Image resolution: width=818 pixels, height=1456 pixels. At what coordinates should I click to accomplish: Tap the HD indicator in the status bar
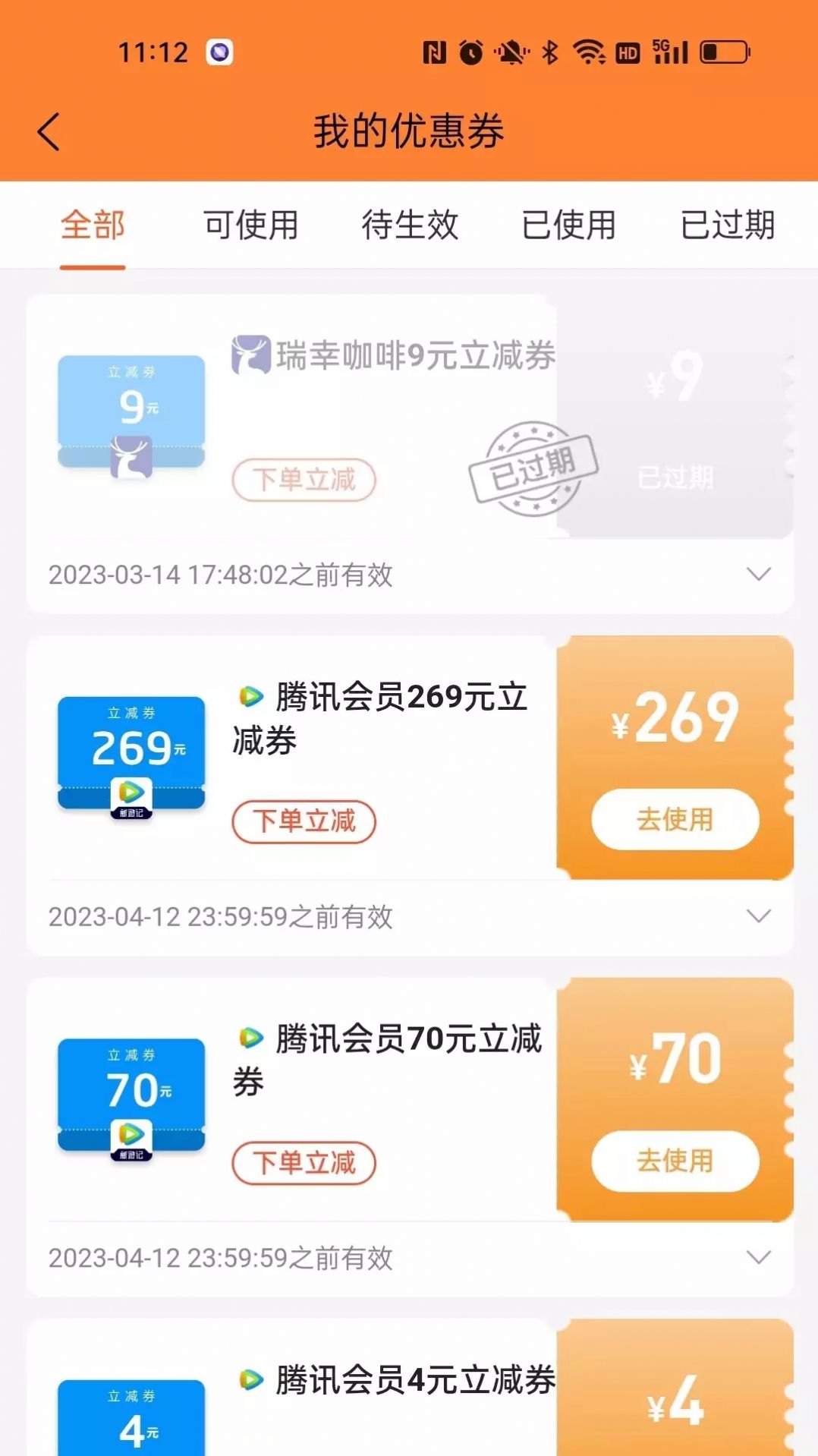click(627, 52)
